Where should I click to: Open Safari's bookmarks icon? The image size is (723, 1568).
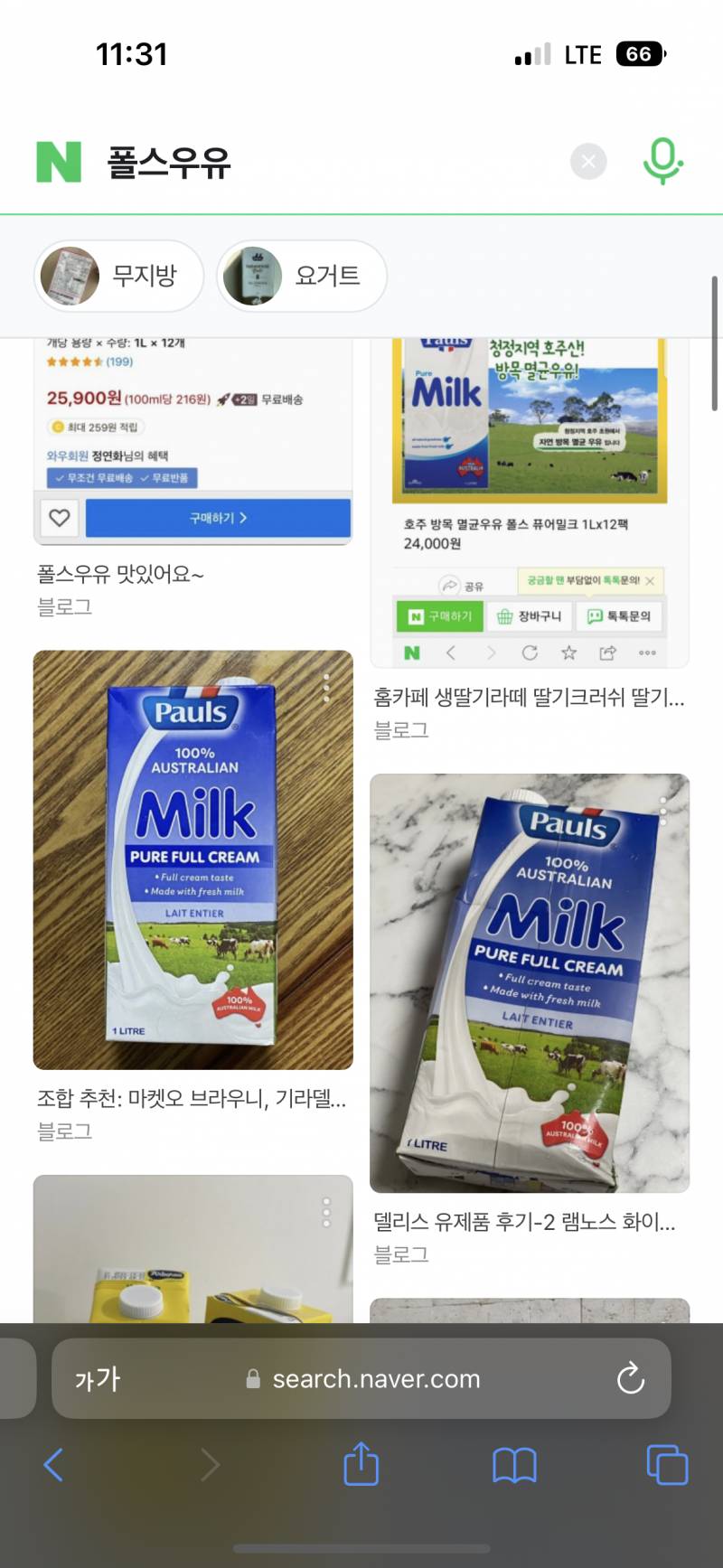(x=514, y=1464)
